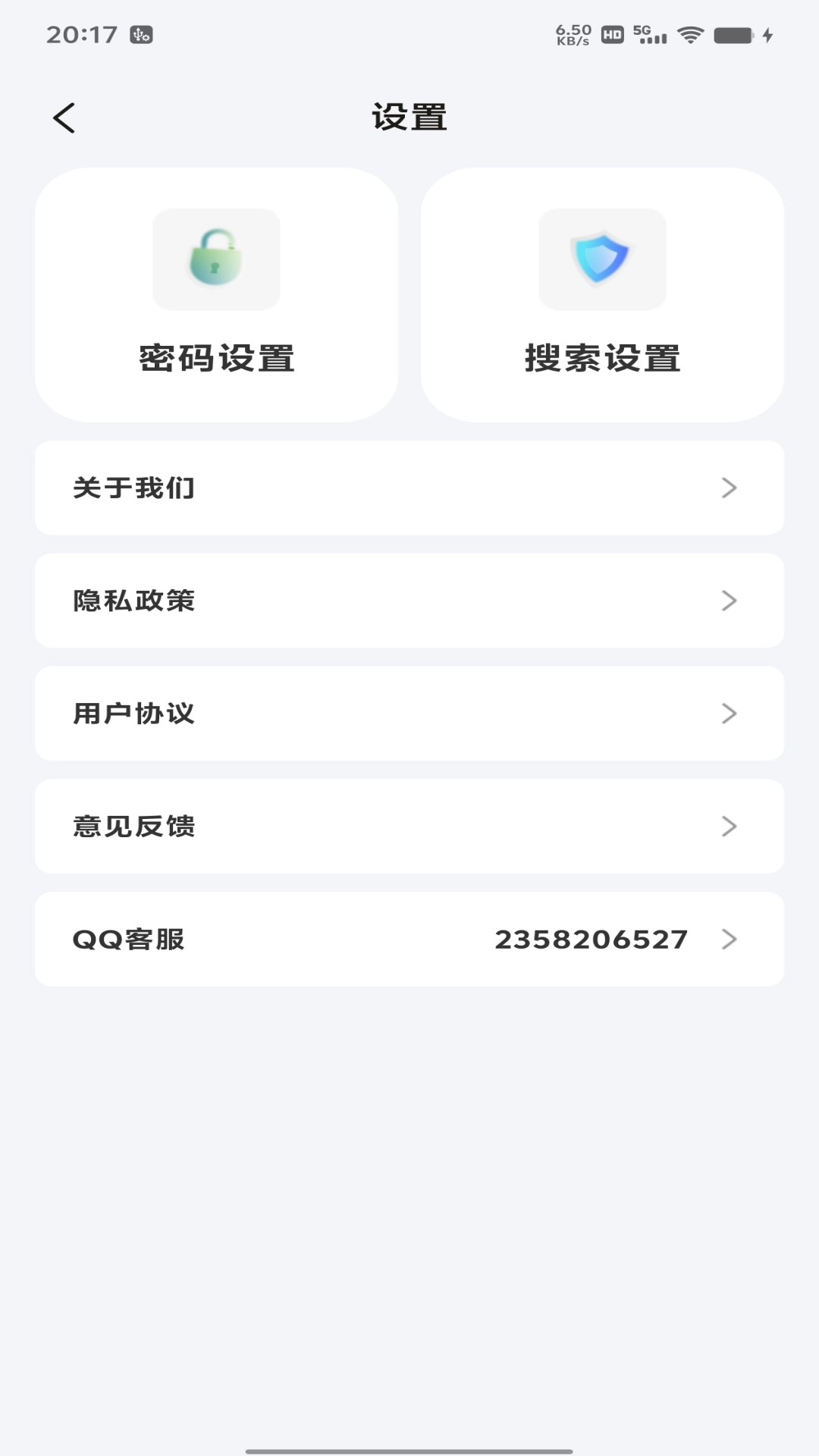Tap the blue shield icon for search settings
The image size is (819, 1456).
pos(602,259)
